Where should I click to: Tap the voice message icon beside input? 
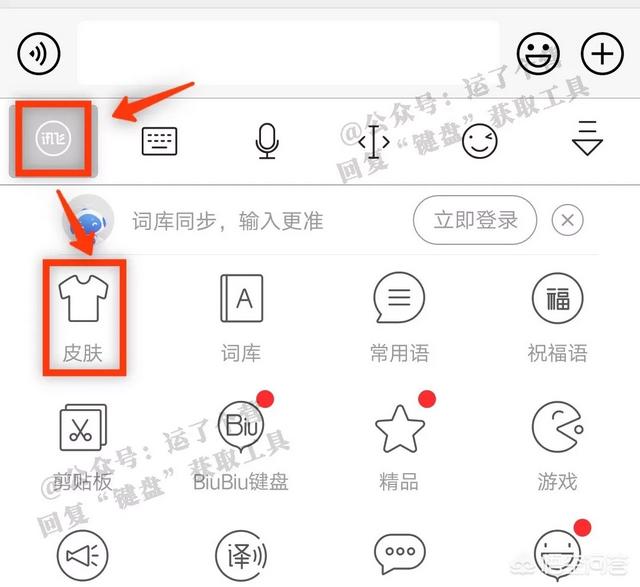[x=39, y=52]
